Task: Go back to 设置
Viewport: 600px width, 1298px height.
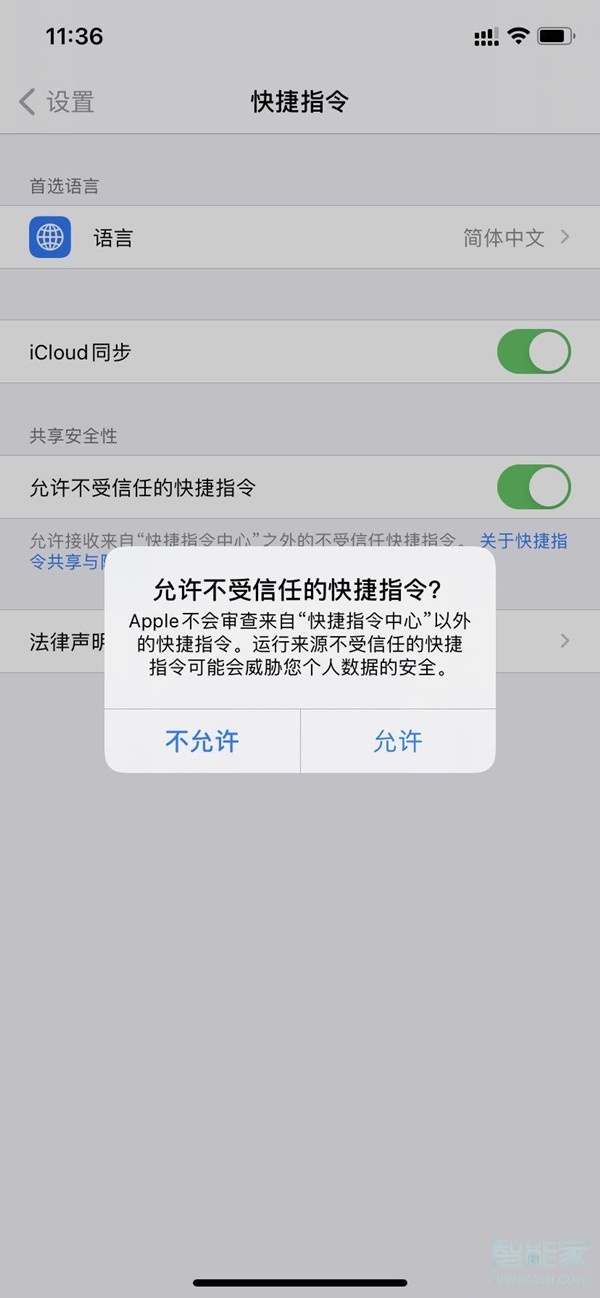Action: click(58, 101)
